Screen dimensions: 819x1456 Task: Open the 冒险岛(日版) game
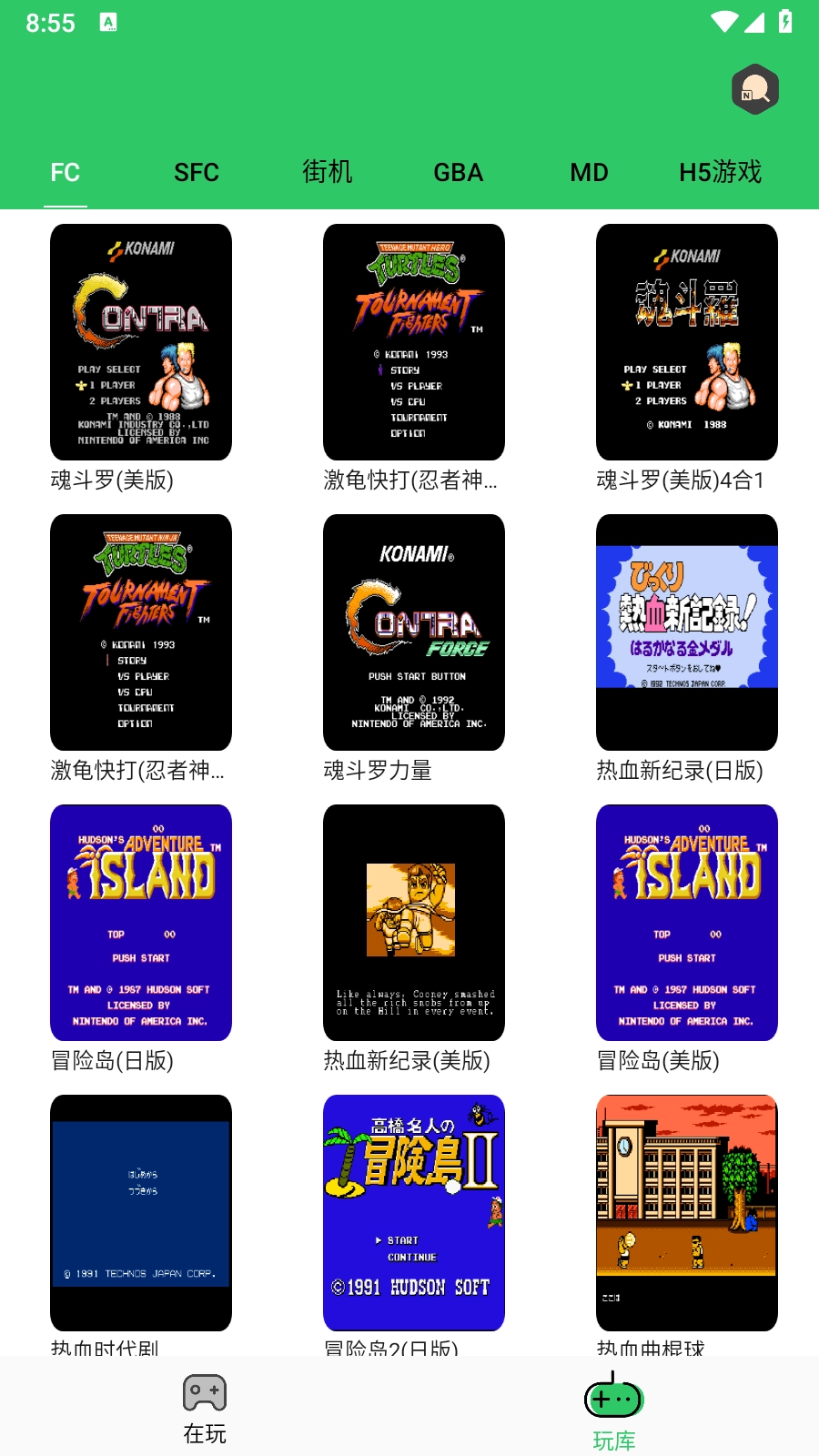141,923
